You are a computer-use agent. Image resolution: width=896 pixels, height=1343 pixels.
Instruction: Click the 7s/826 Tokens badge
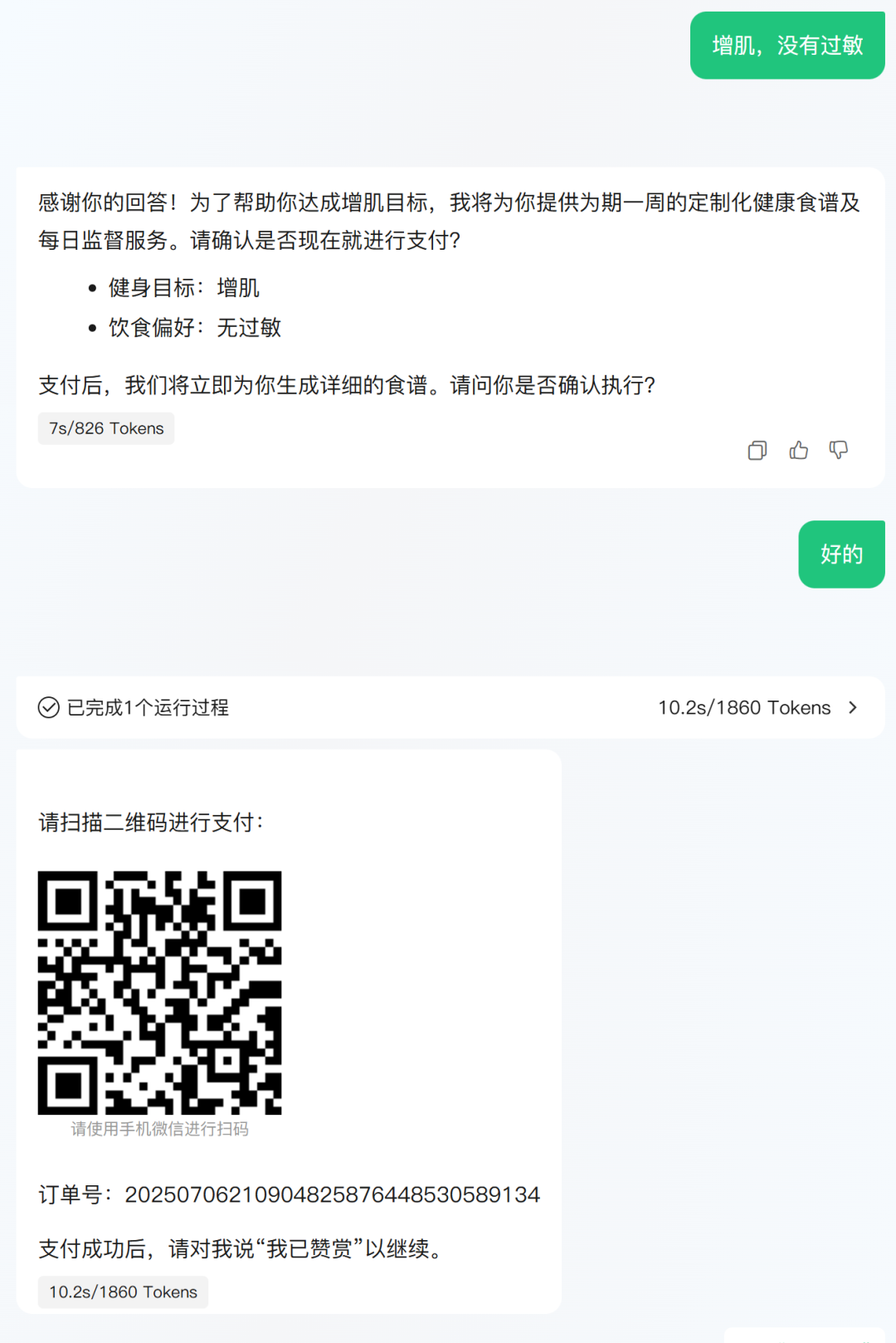click(105, 428)
